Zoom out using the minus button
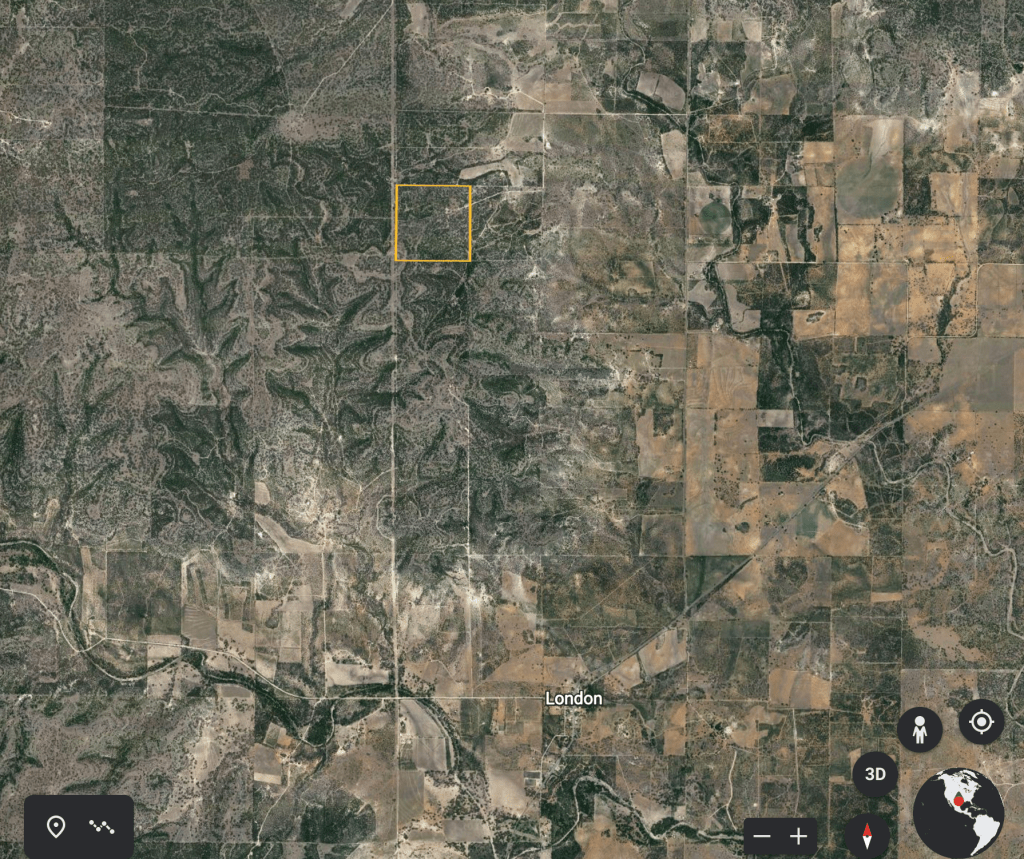The height and width of the screenshot is (859, 1024). click(763, 837)
